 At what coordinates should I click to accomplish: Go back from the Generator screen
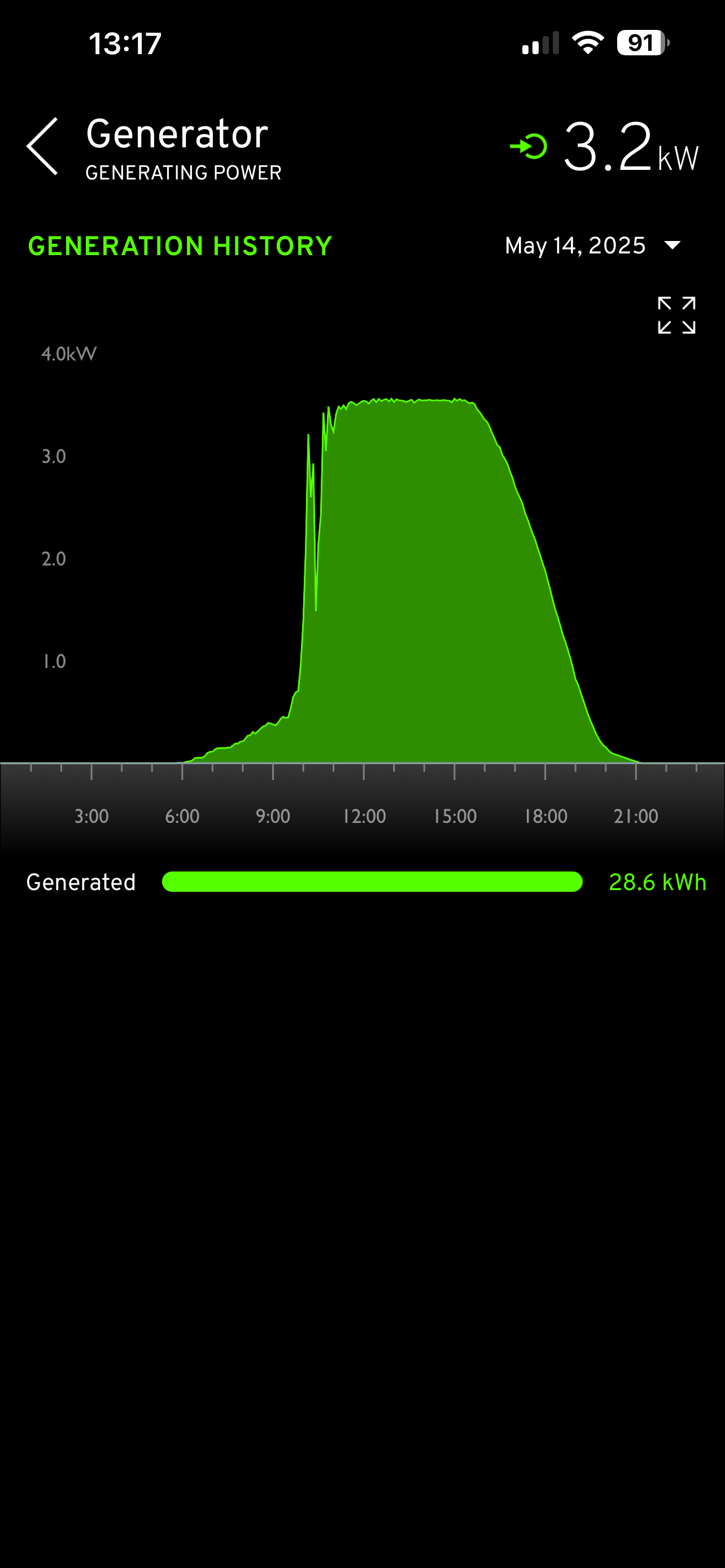pyautogui.click(x=42, y=147)
